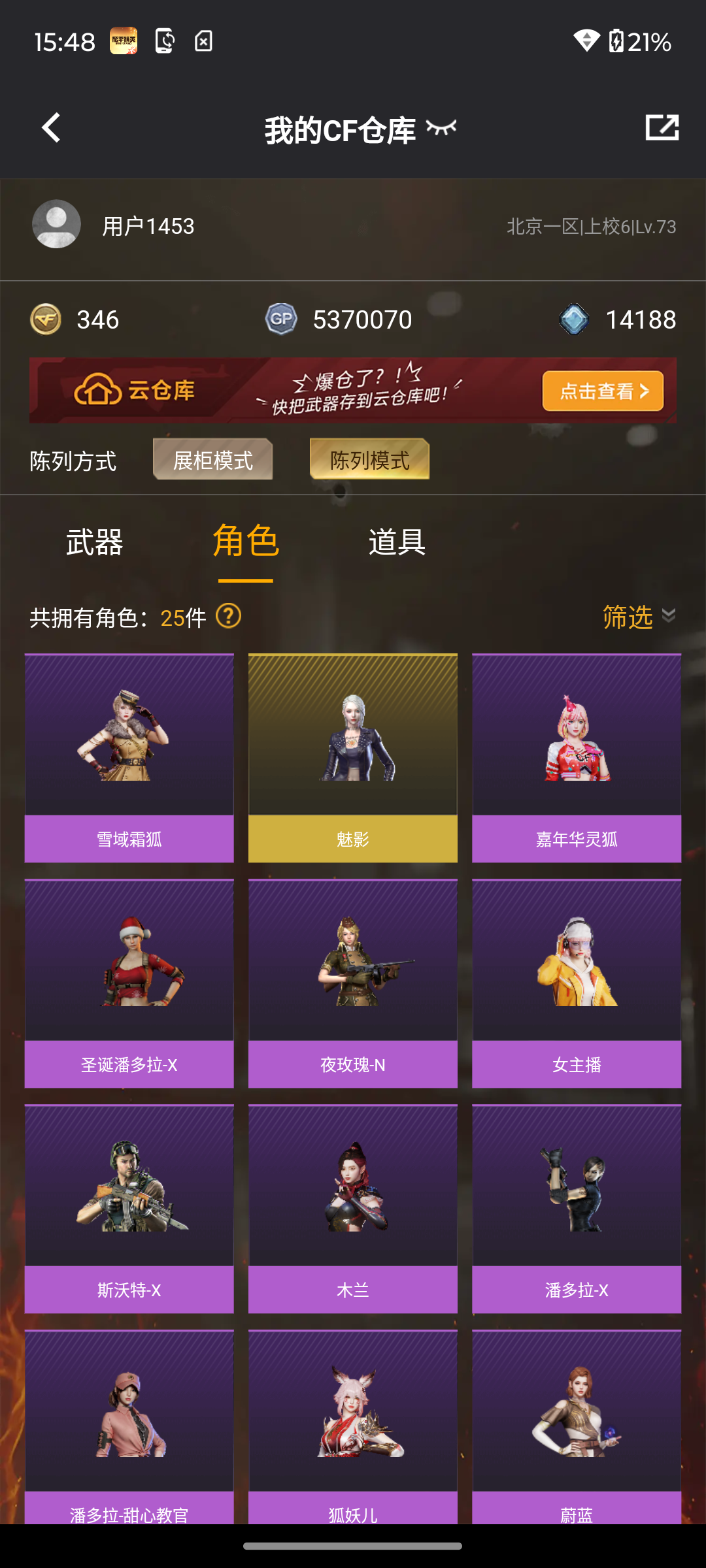Select the 夜玫瑰-N character
706x1568 pixels.
[x=352, y=983]
